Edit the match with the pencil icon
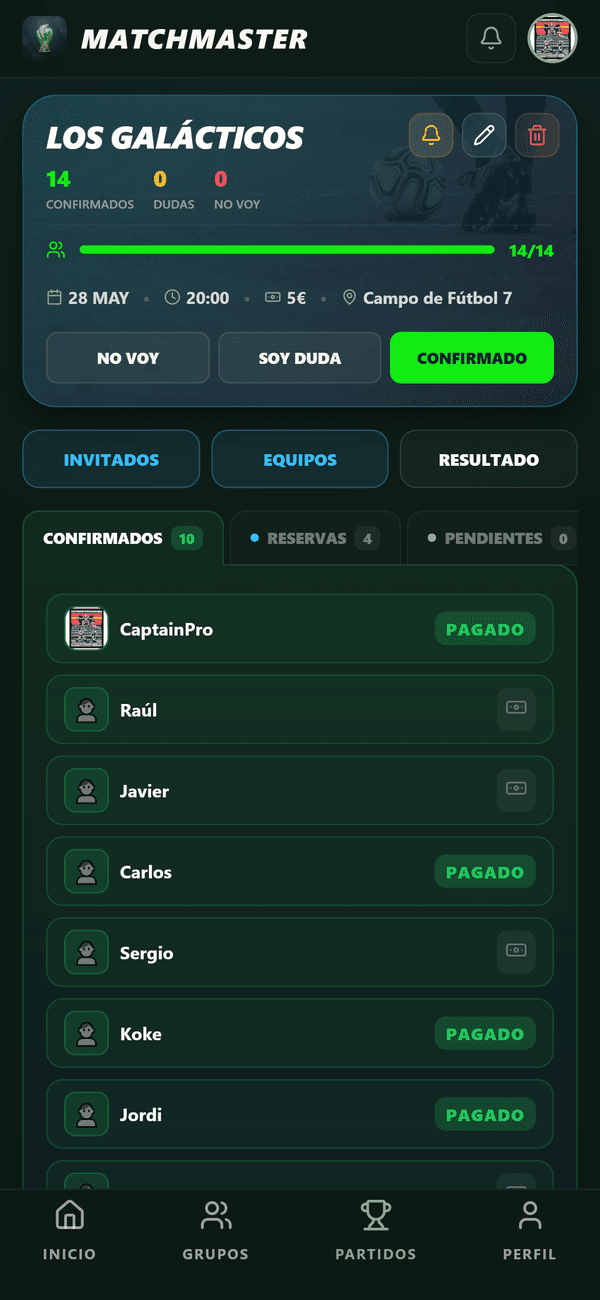The image size is (600, 1300). (484, 135)
